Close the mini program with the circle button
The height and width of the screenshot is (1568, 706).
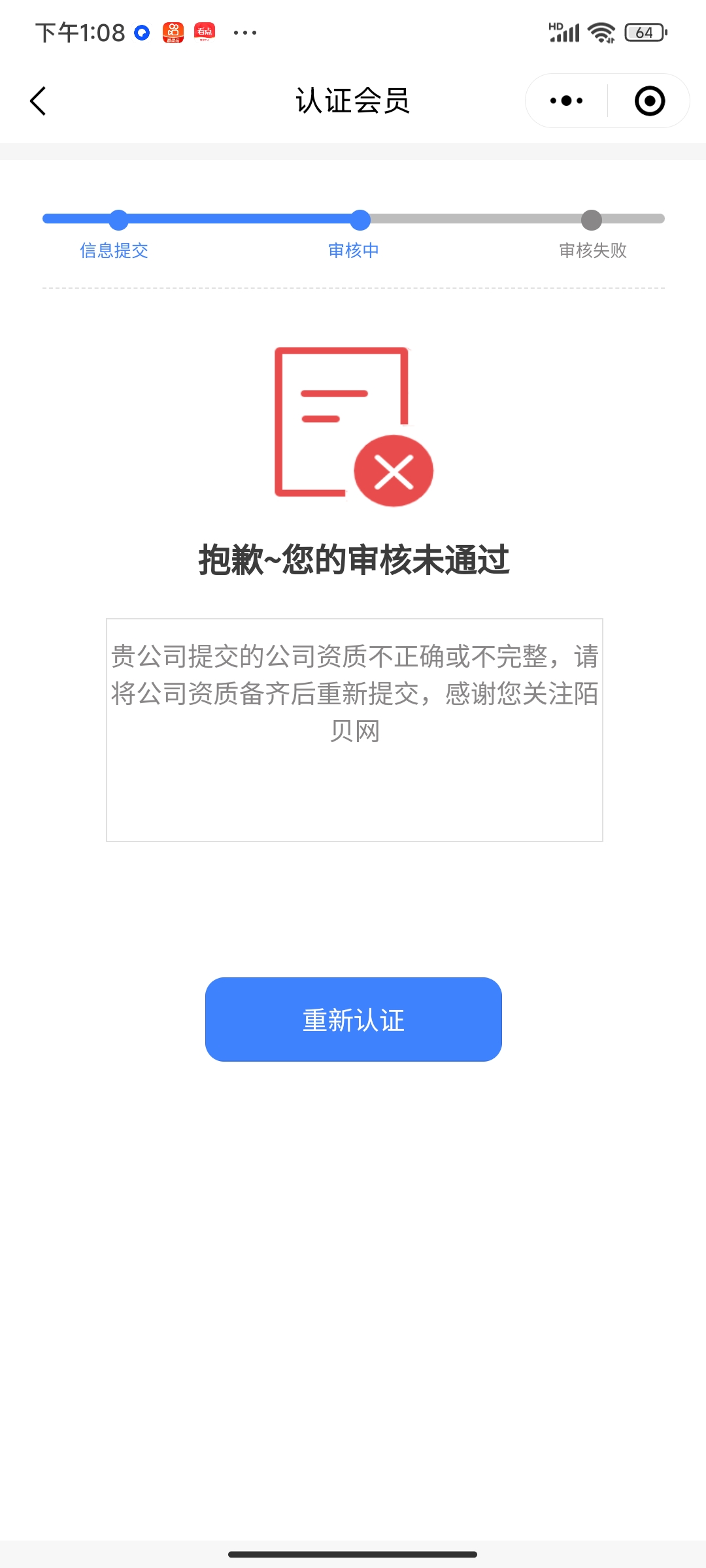[x=649, y=101]
